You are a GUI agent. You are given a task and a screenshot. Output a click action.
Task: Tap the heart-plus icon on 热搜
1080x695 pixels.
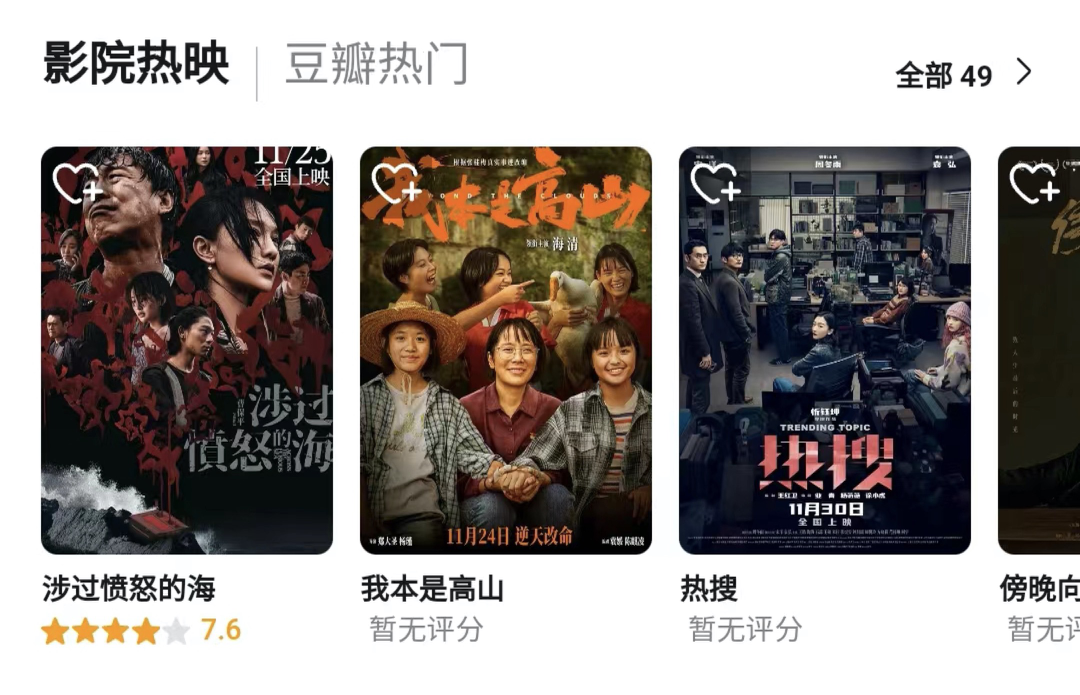(714, 184)
